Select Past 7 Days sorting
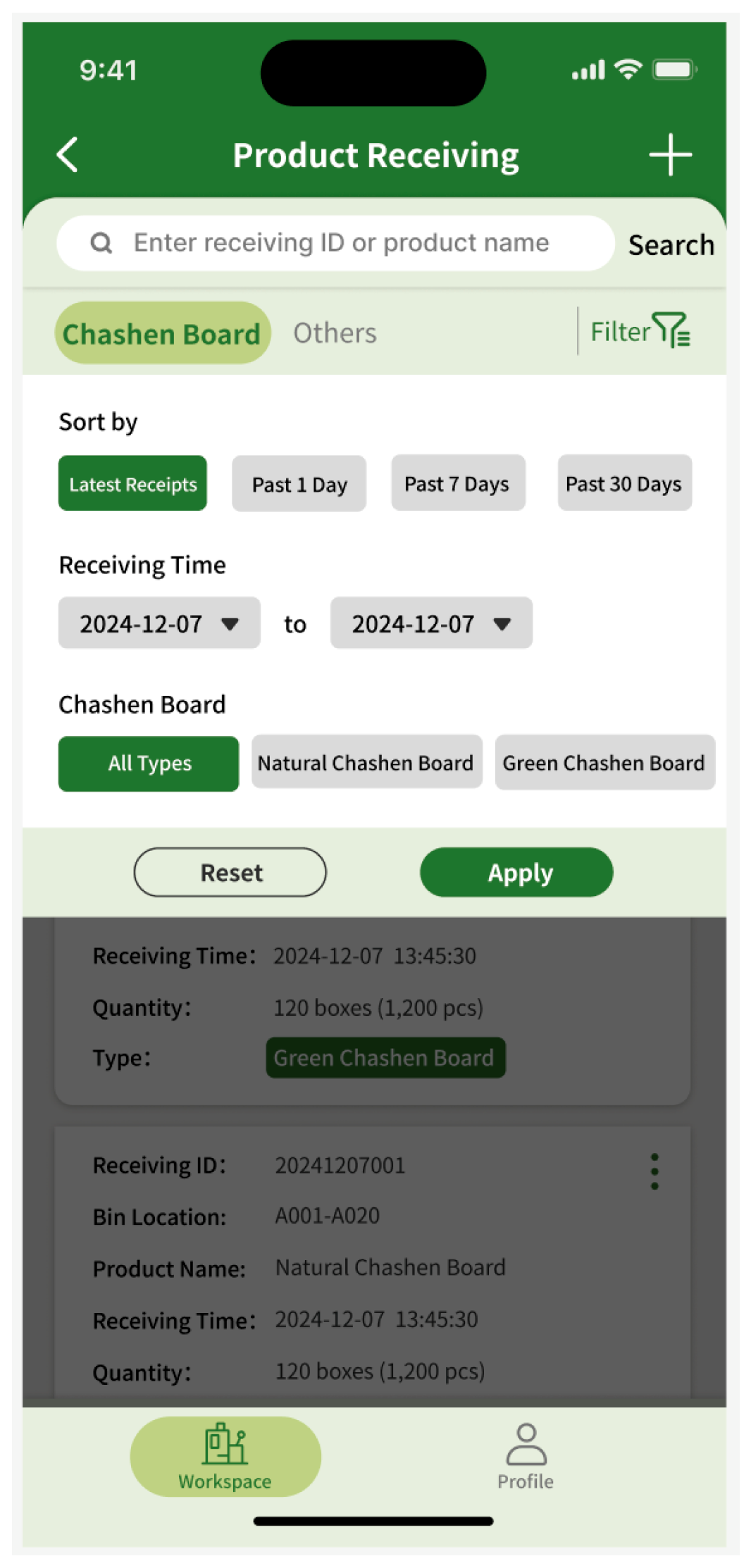Image resolution: width=751 pixels, height=1568 pixels. coord(457,484)
